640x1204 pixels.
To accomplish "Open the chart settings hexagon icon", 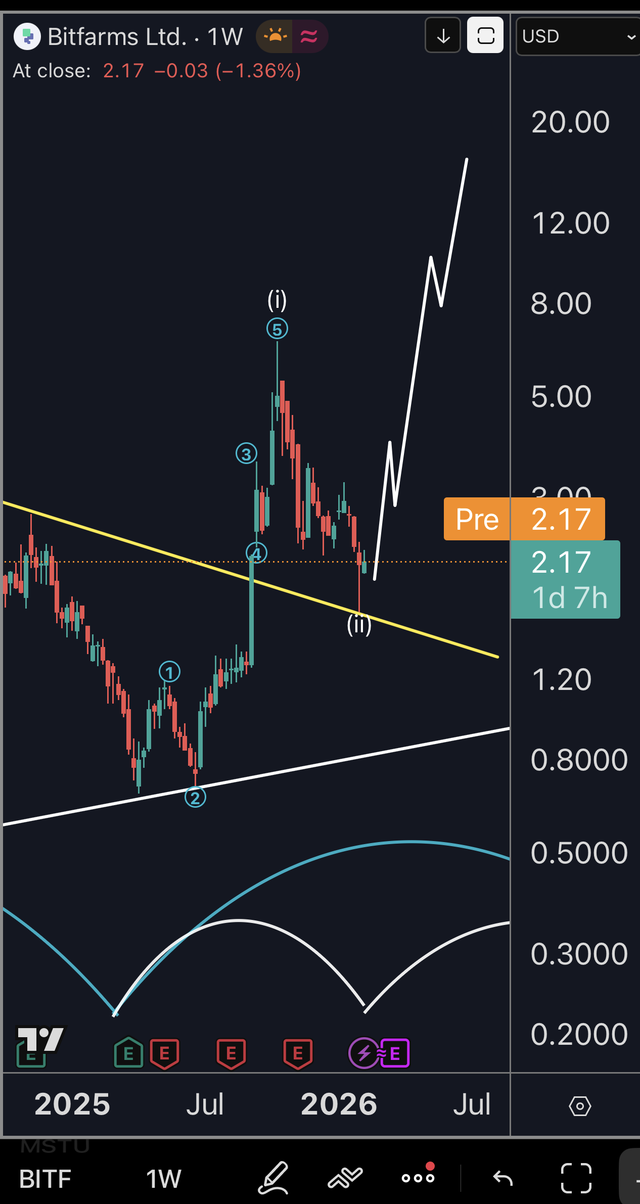I will [x=579, y=1105].
